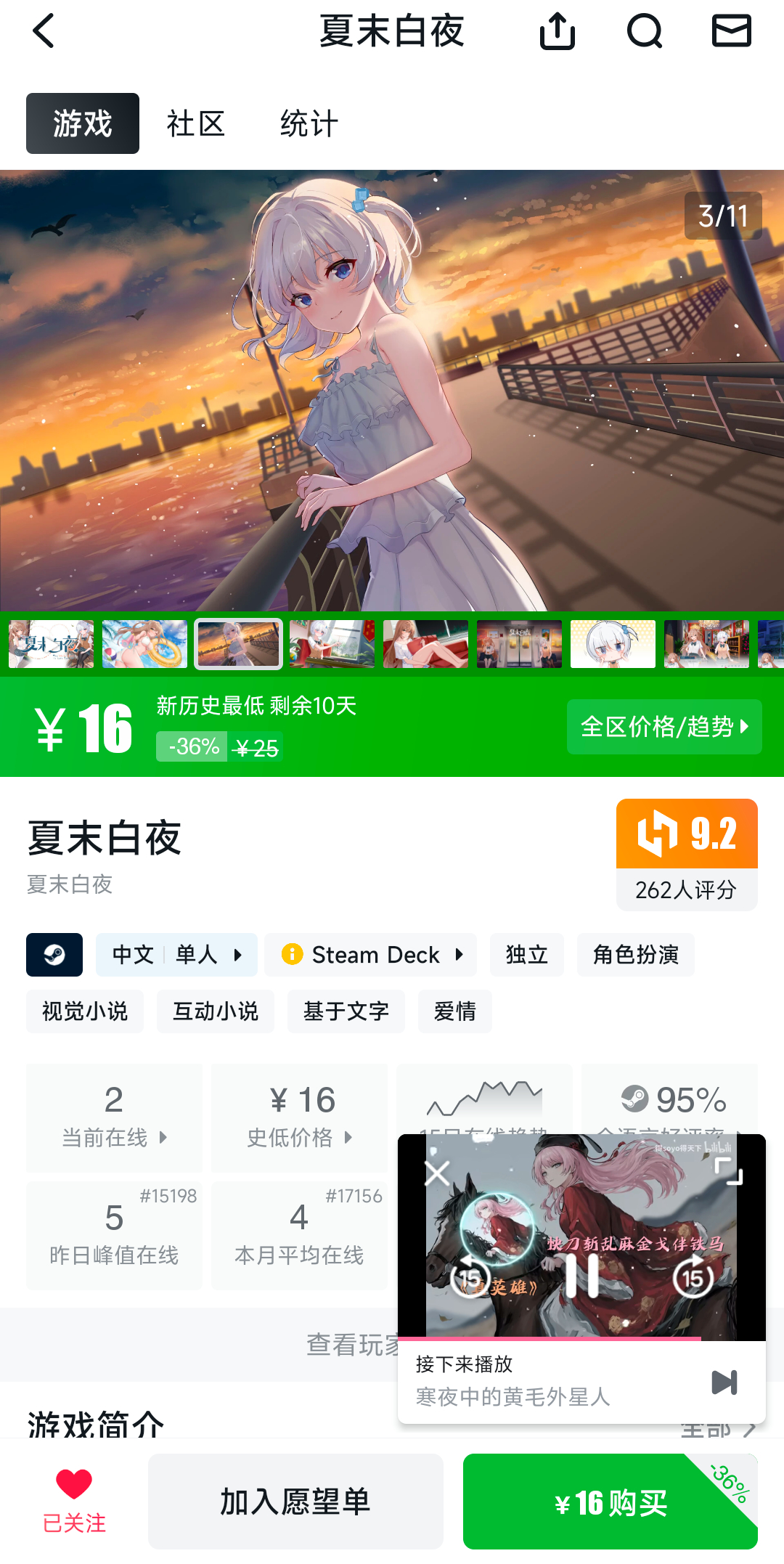Expand the floating video to fullscreen

click(x=728, y=1172)
